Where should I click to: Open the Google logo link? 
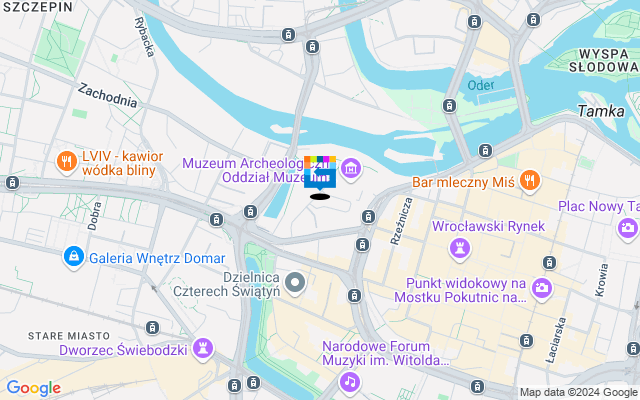pyautogui.click(x=34, y=388)
